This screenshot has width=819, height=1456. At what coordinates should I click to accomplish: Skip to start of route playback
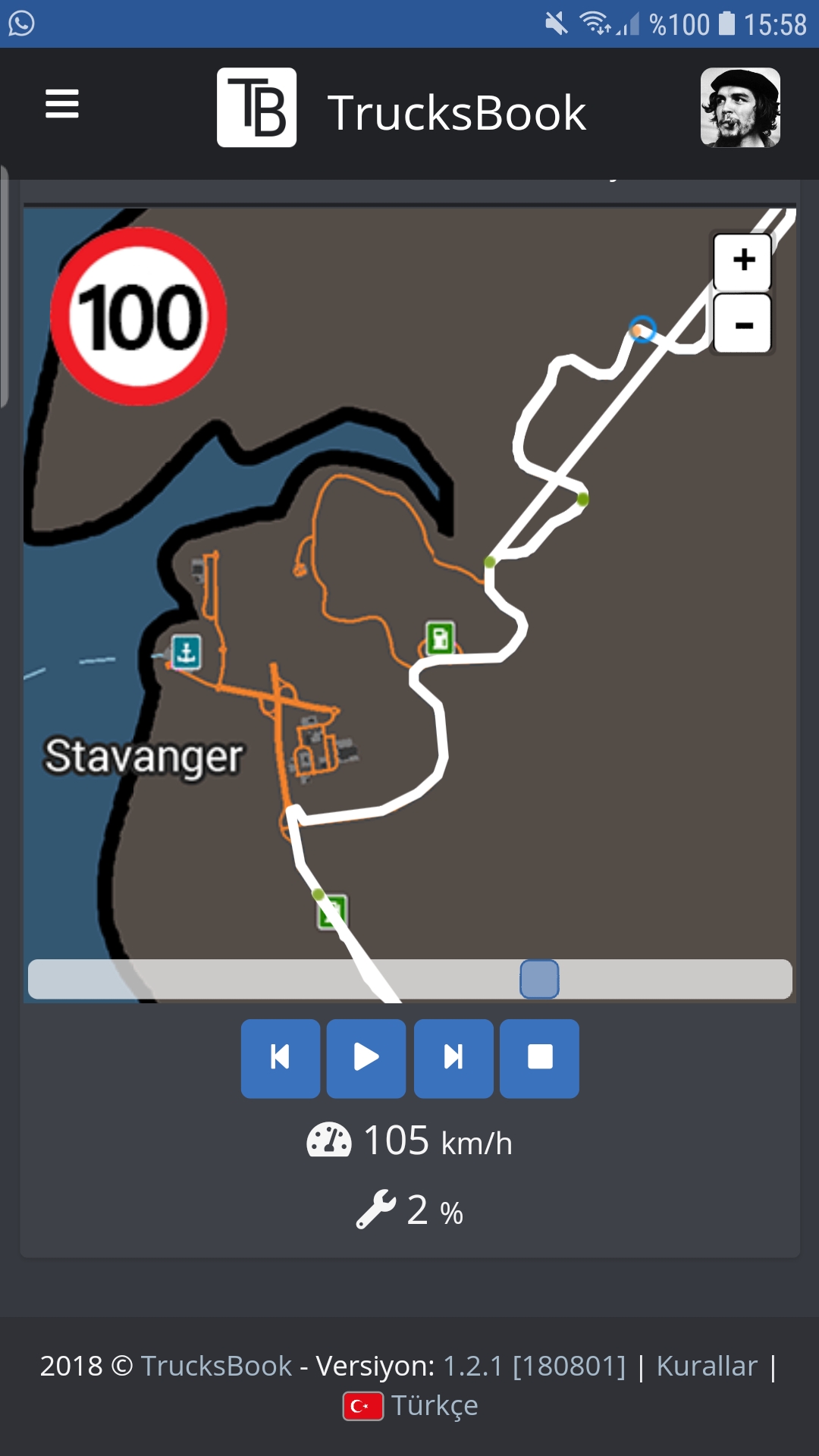tap(281, 1058)
